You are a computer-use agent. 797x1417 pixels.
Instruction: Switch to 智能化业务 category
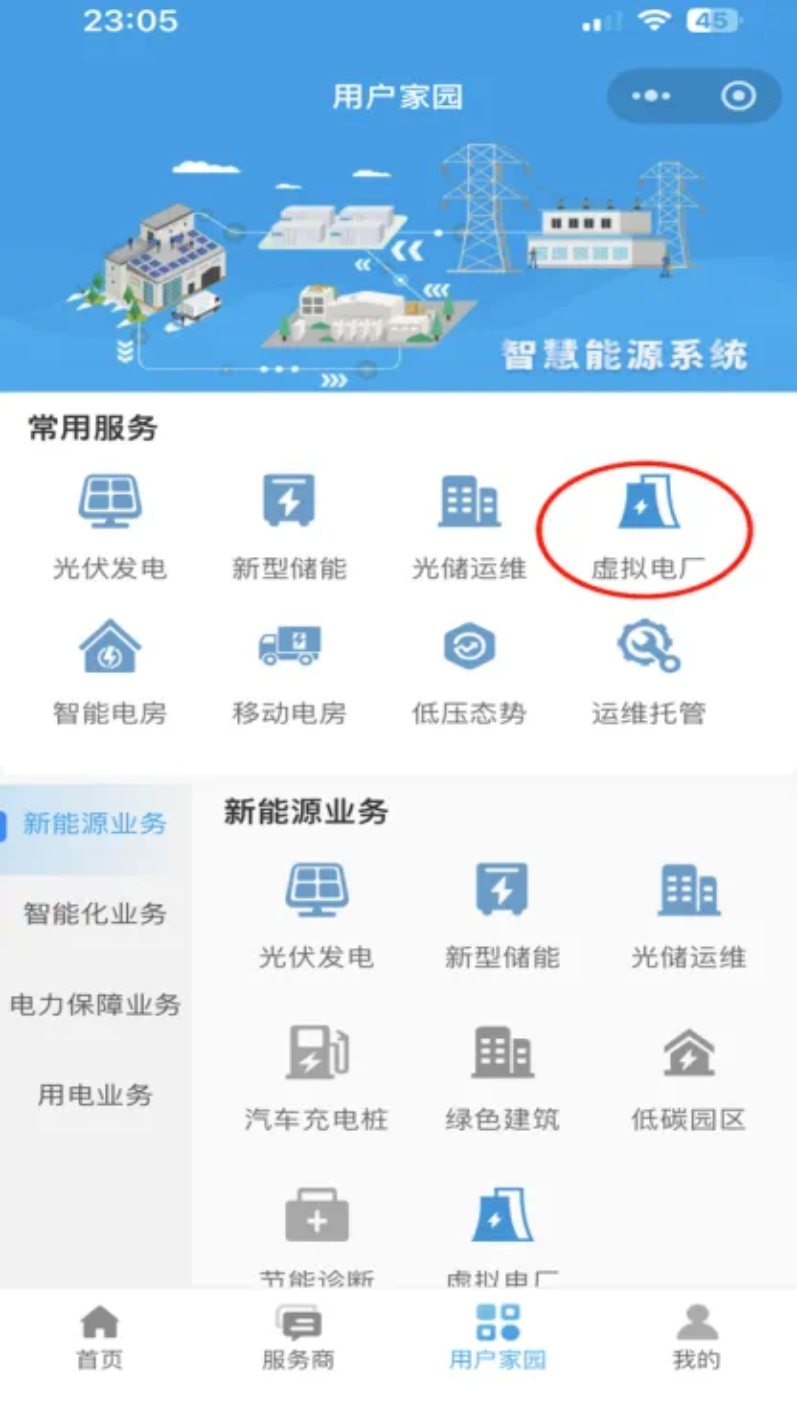[x=95, y=914]
